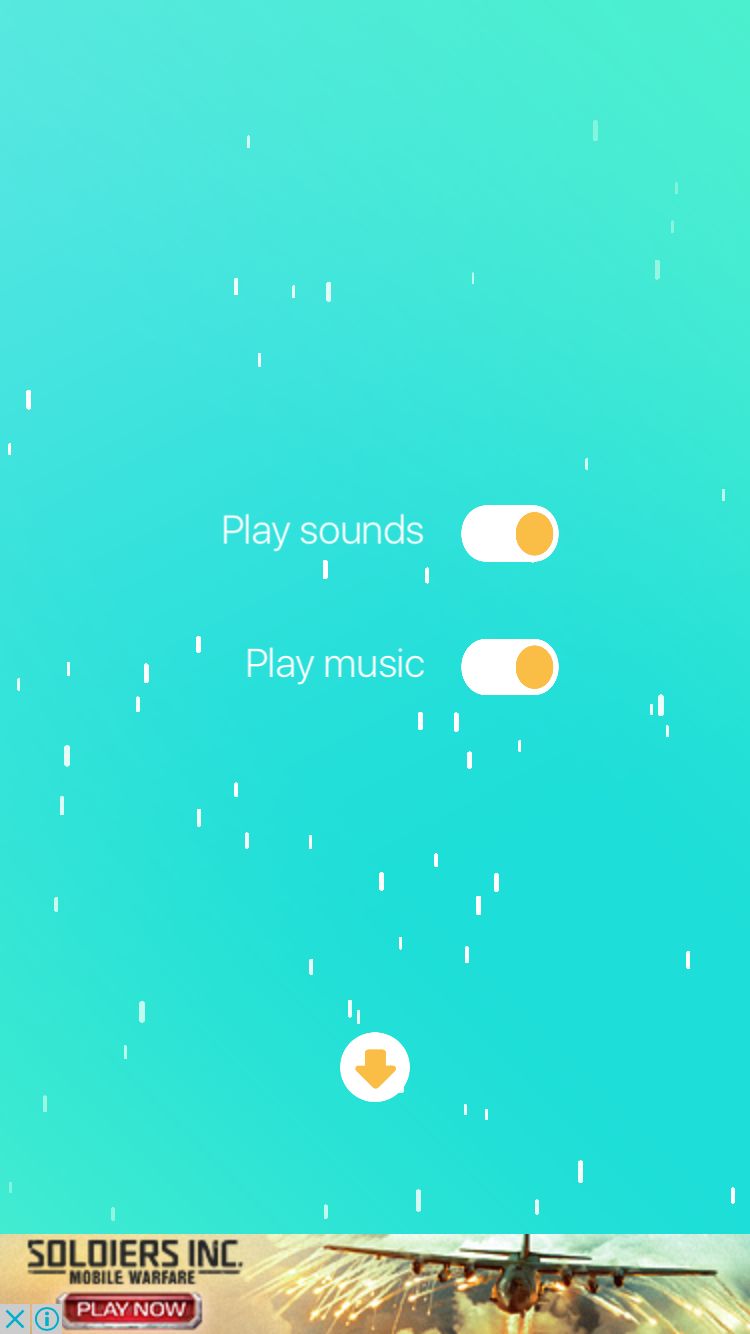Tap Play Now on the ad

click(131, 1309)
